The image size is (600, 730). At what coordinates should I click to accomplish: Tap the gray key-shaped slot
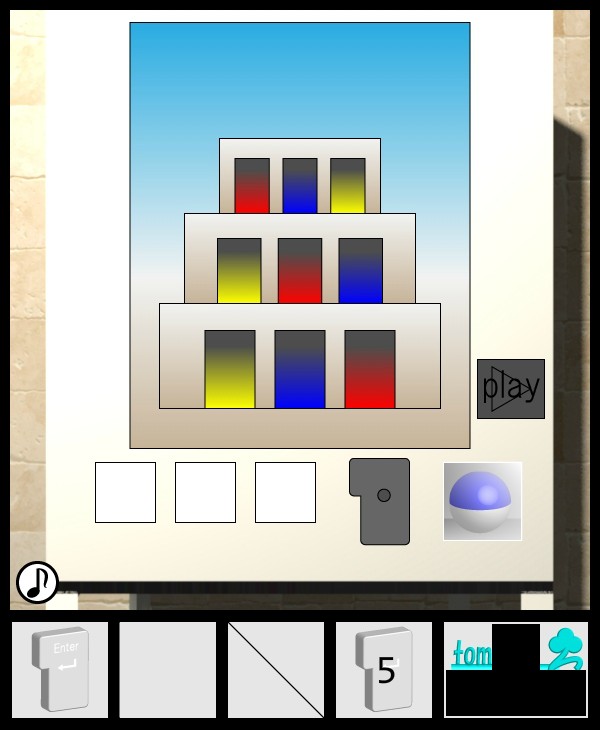(381, 502)
